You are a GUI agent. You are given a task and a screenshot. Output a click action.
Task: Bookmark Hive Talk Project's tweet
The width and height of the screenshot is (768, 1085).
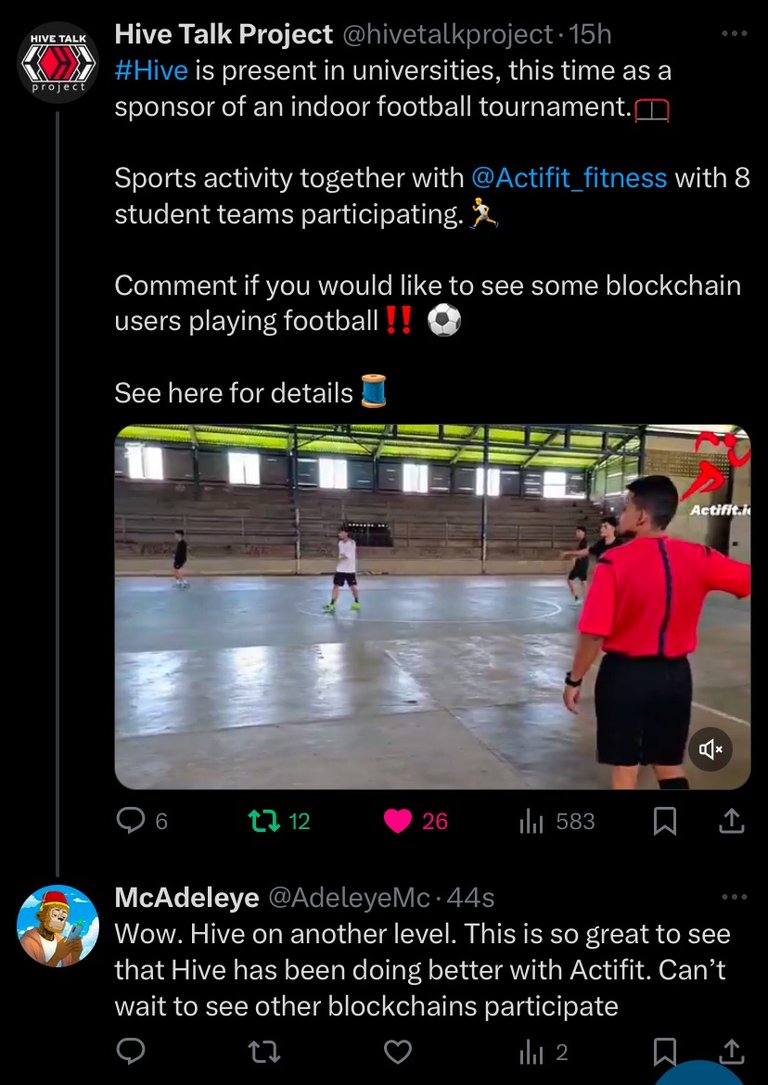(665, 821)
